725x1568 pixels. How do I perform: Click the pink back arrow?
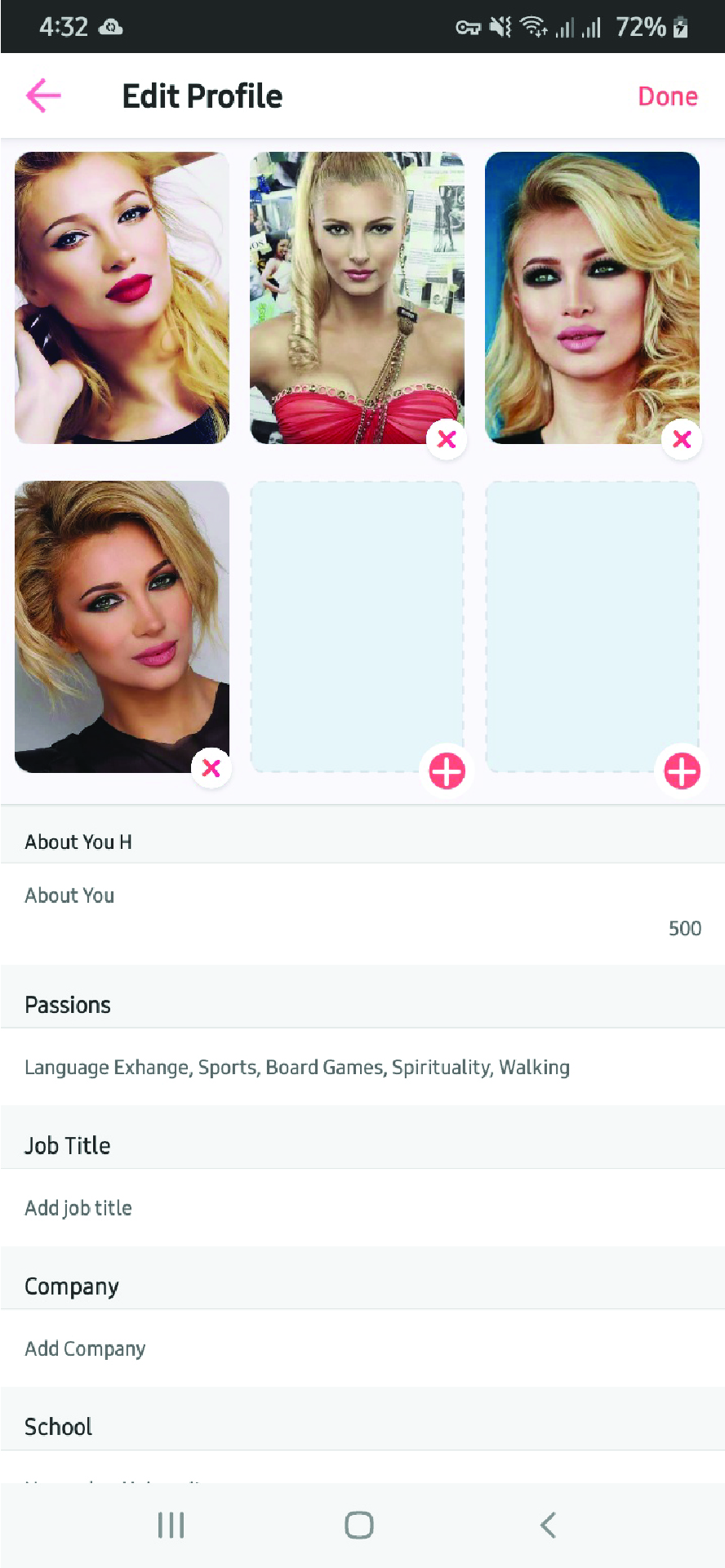tap(42, 96)
